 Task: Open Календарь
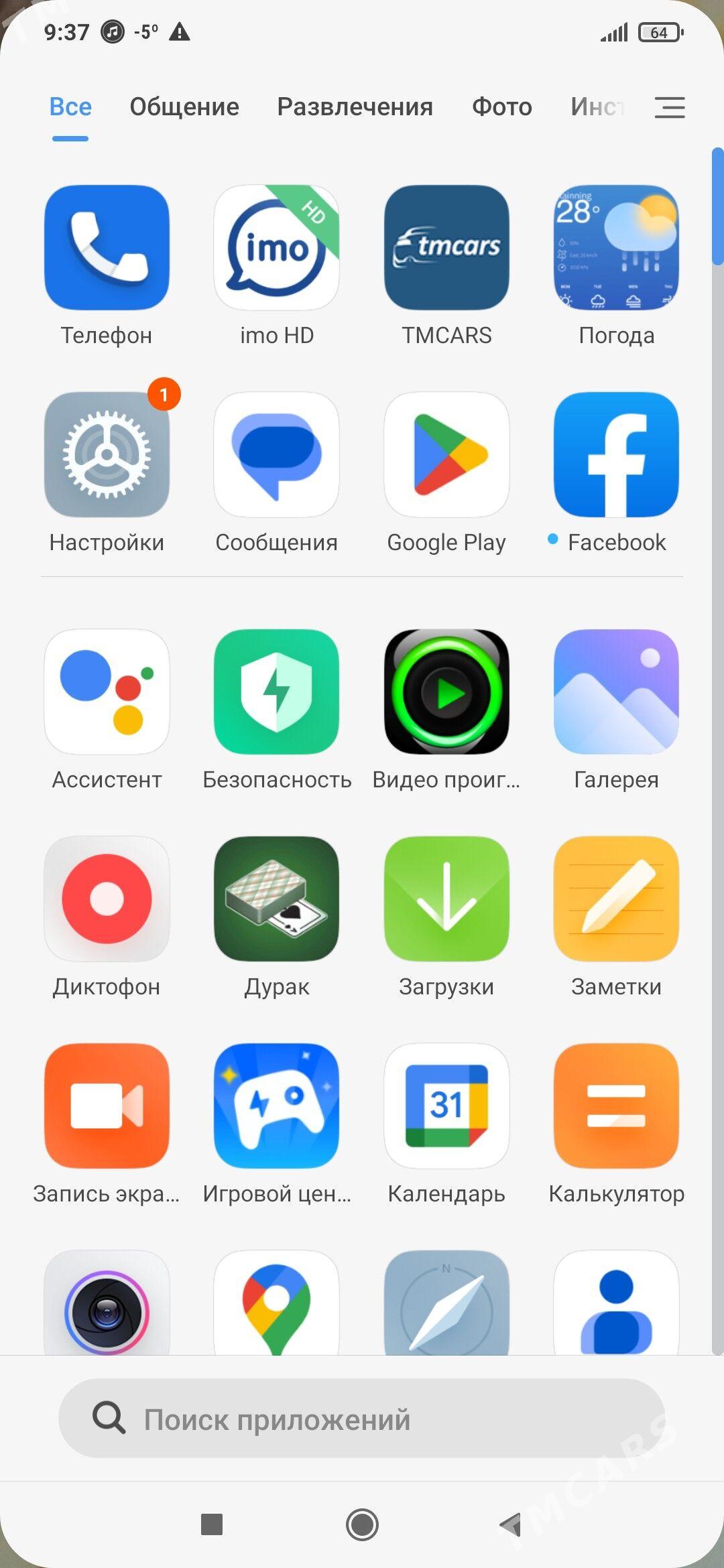pyautogui.click(x=446, y=1106)
